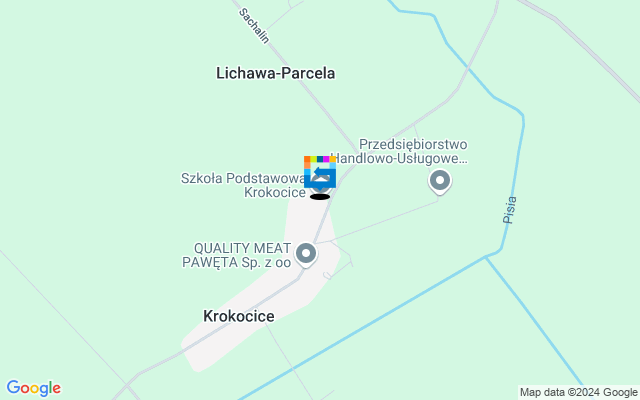Select the colorful marker at Szkoła Podstawowa Krokocice
This screenshot has height=400, width=640.
(x=319, y=173)
